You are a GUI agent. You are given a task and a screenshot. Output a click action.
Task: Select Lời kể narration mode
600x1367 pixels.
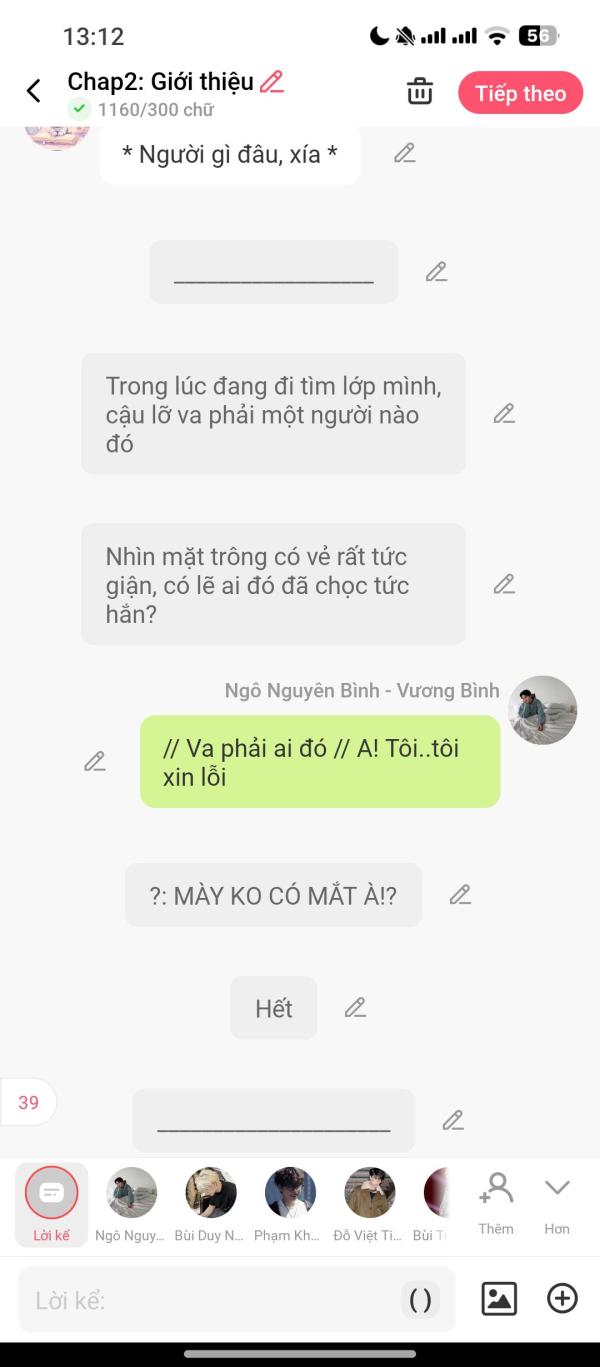tap(51, 1203)
